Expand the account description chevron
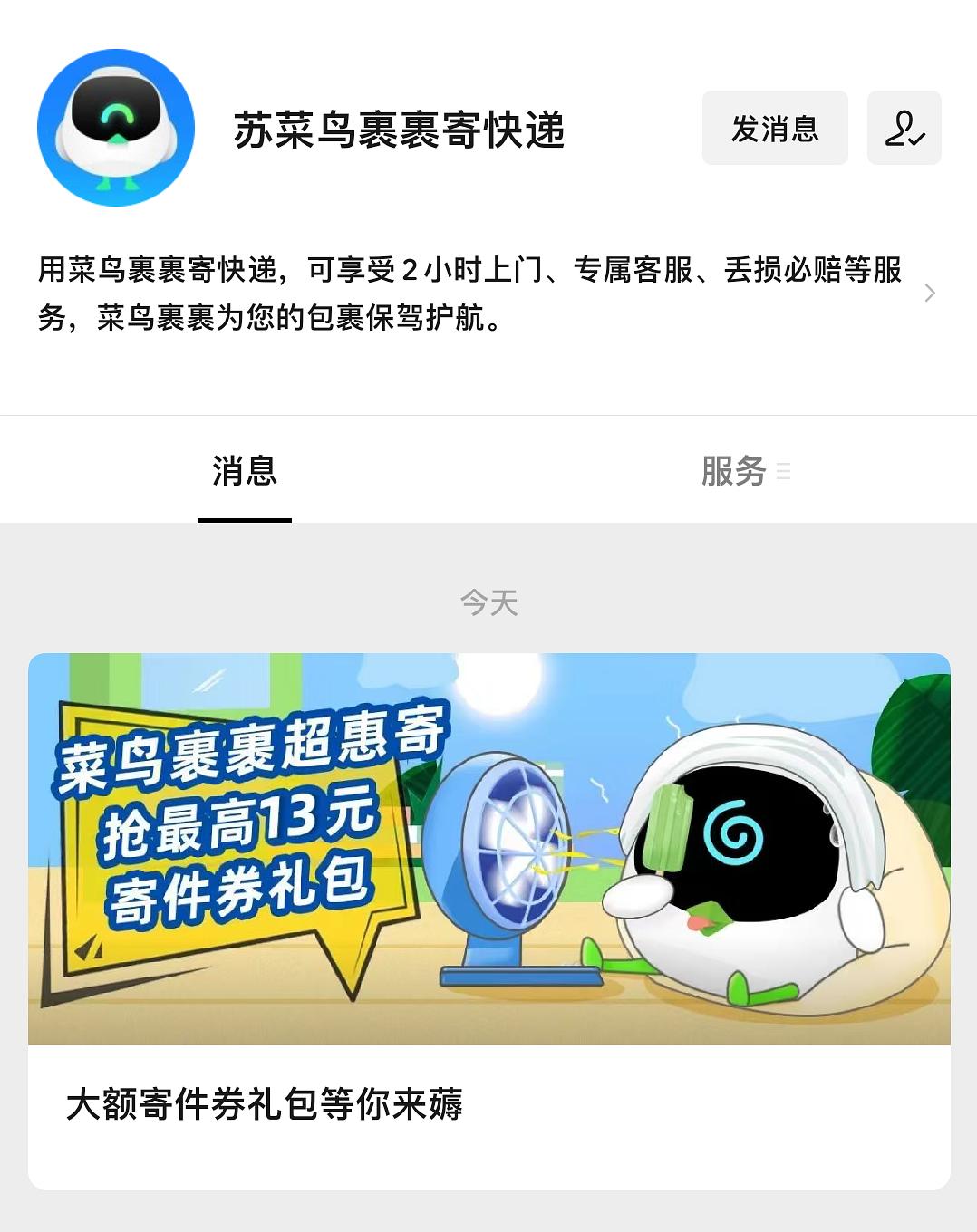 click(929, 293)
